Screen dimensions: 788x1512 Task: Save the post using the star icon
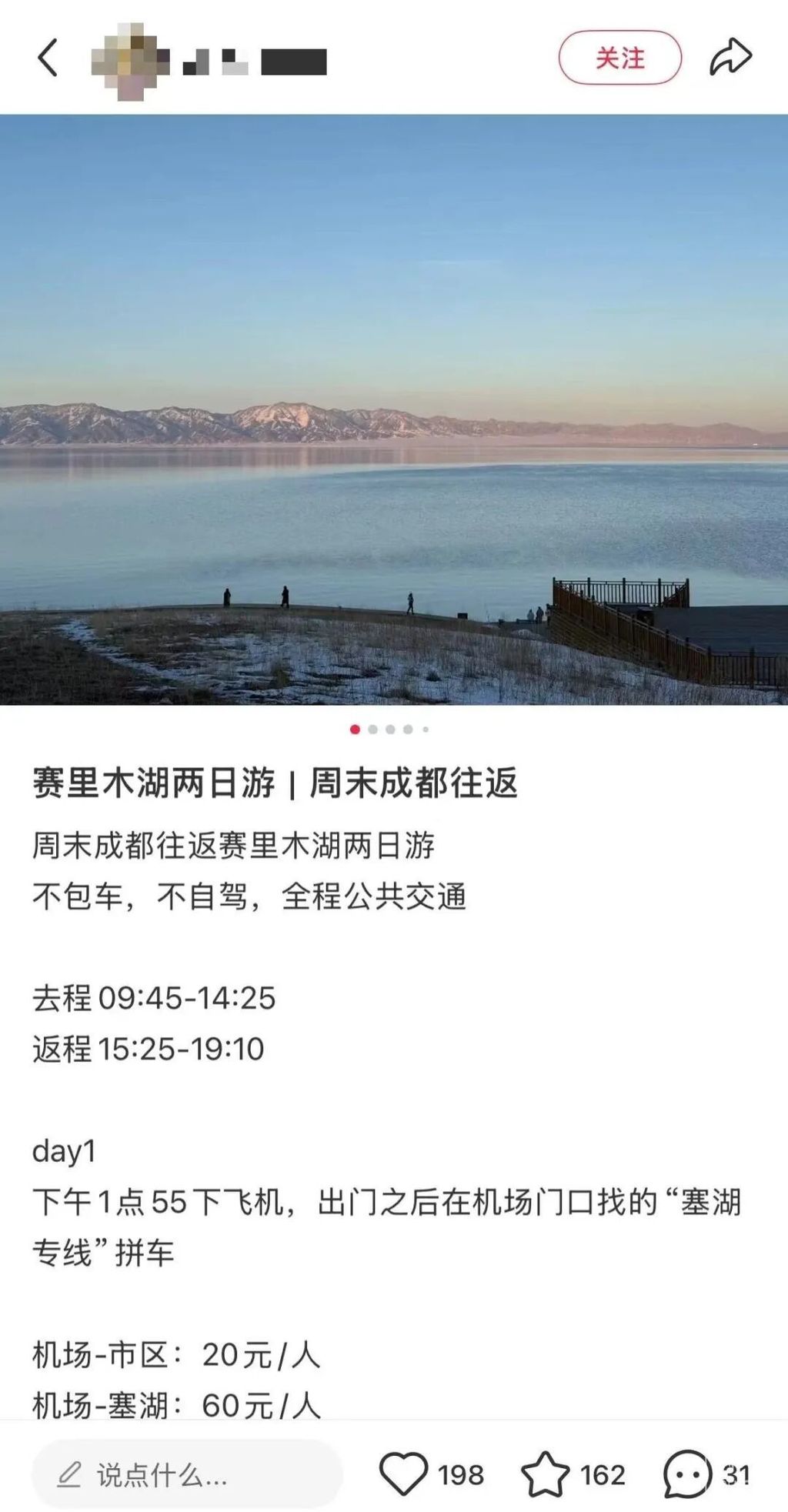(546, 1474)
